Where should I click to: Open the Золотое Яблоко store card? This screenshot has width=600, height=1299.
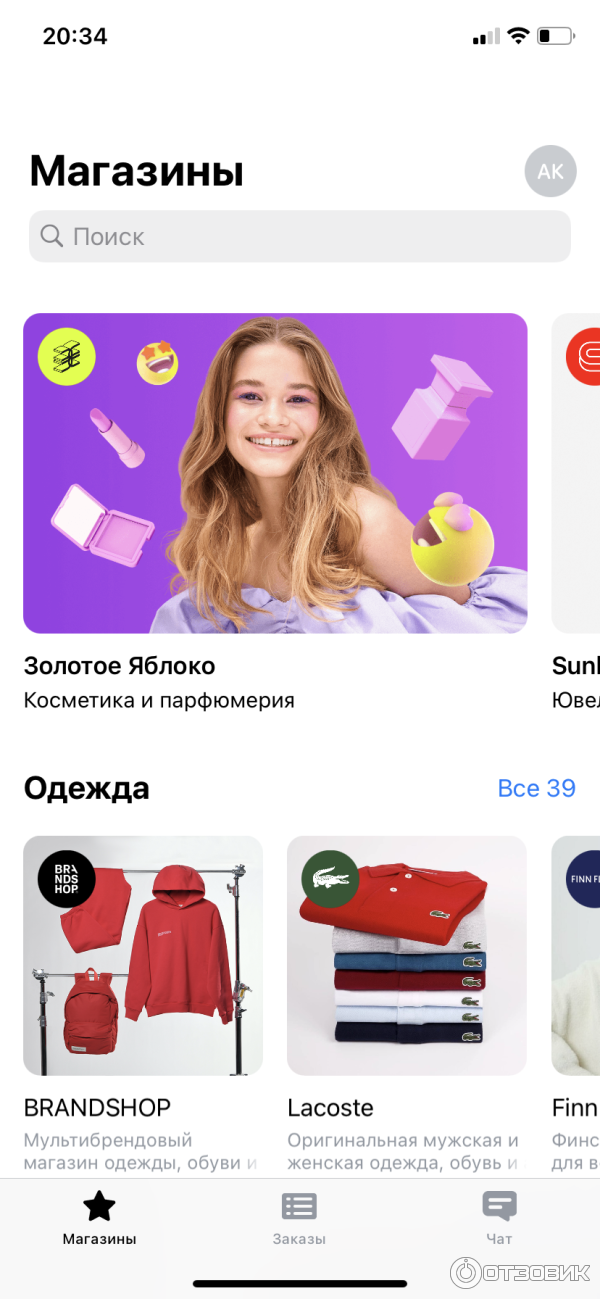(x=275, y=474)
